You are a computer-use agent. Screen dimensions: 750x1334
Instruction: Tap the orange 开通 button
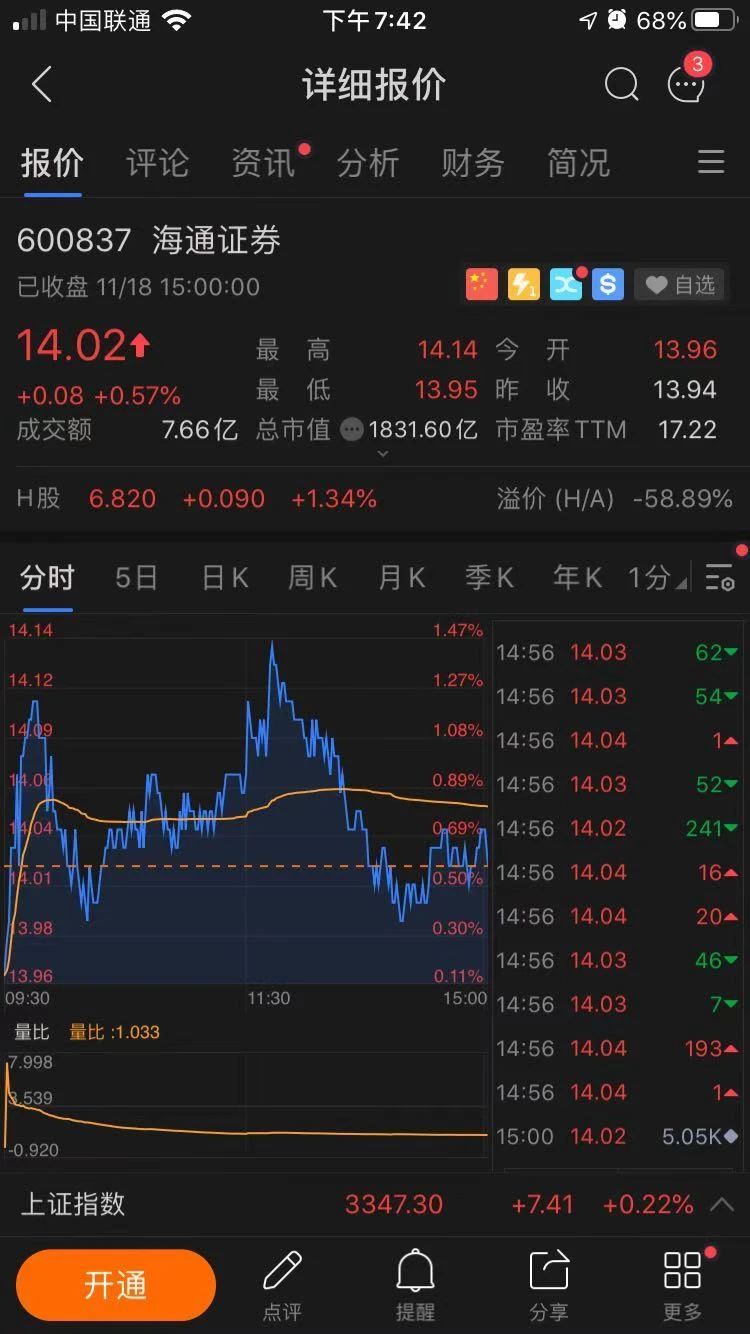coord(116,1285)
